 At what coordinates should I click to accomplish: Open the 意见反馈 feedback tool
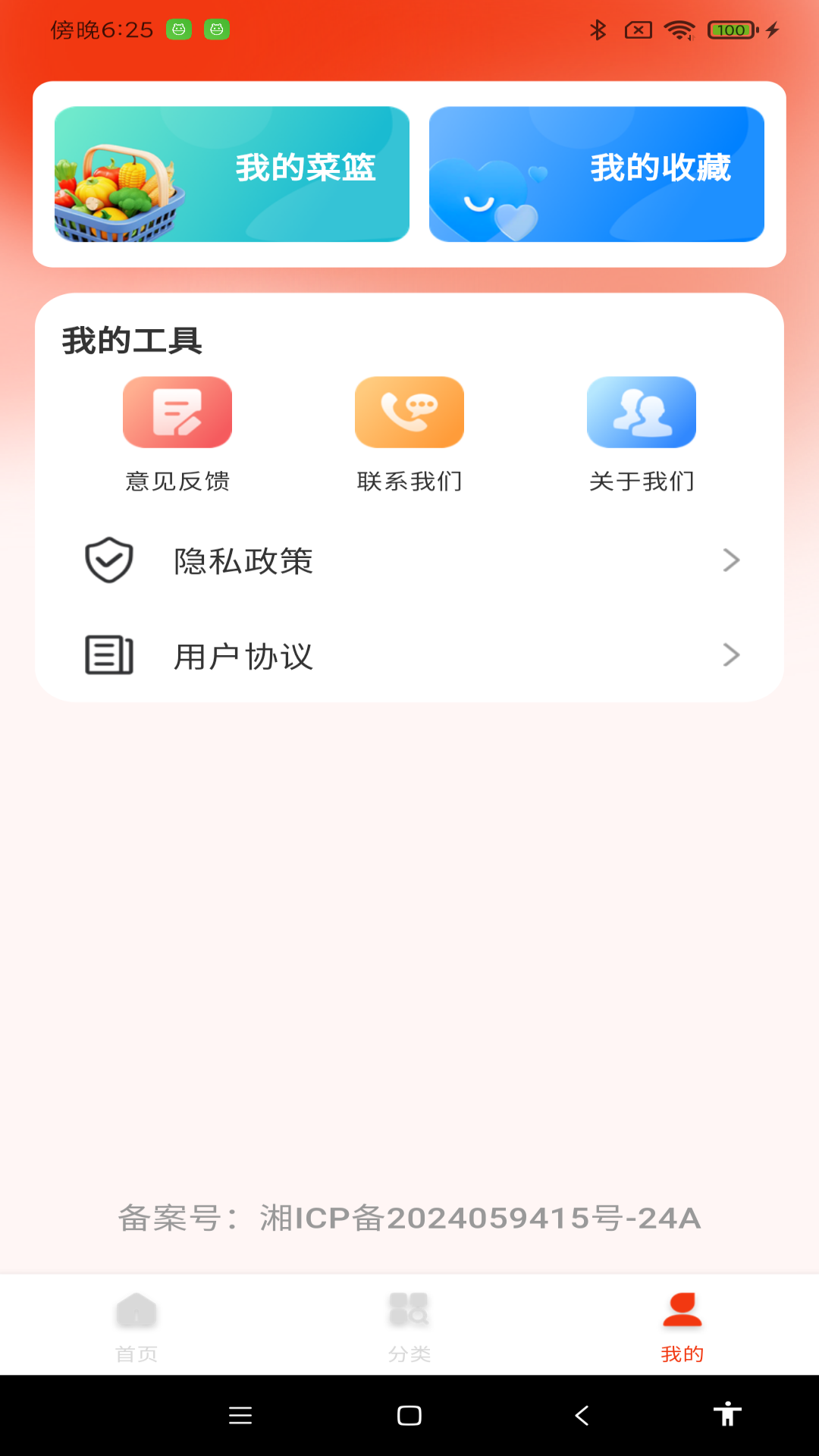[177, 412]
